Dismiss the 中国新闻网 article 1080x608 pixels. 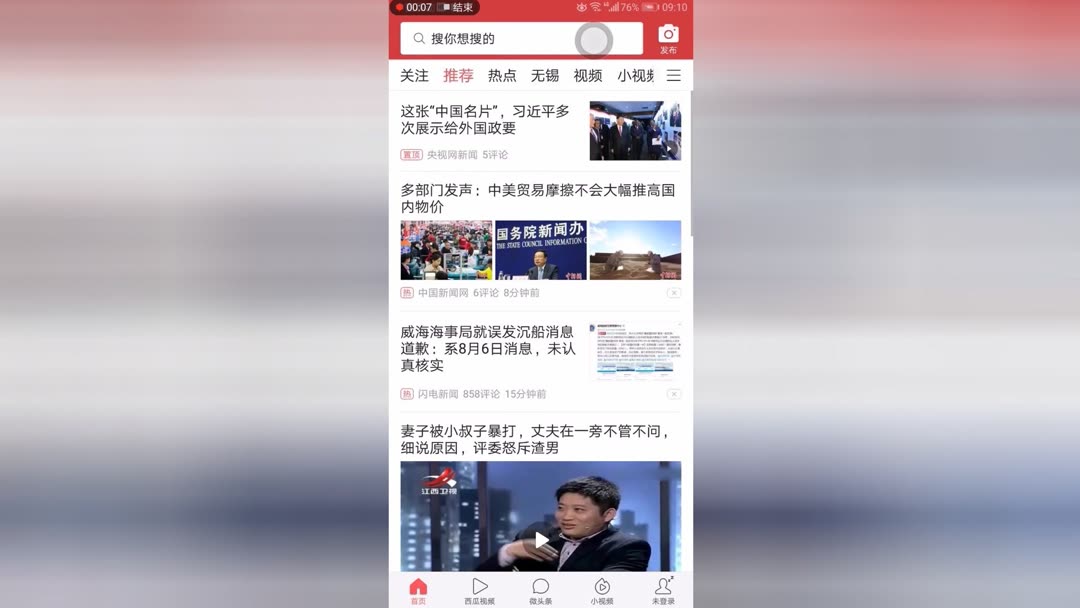[x=674, y=293]
